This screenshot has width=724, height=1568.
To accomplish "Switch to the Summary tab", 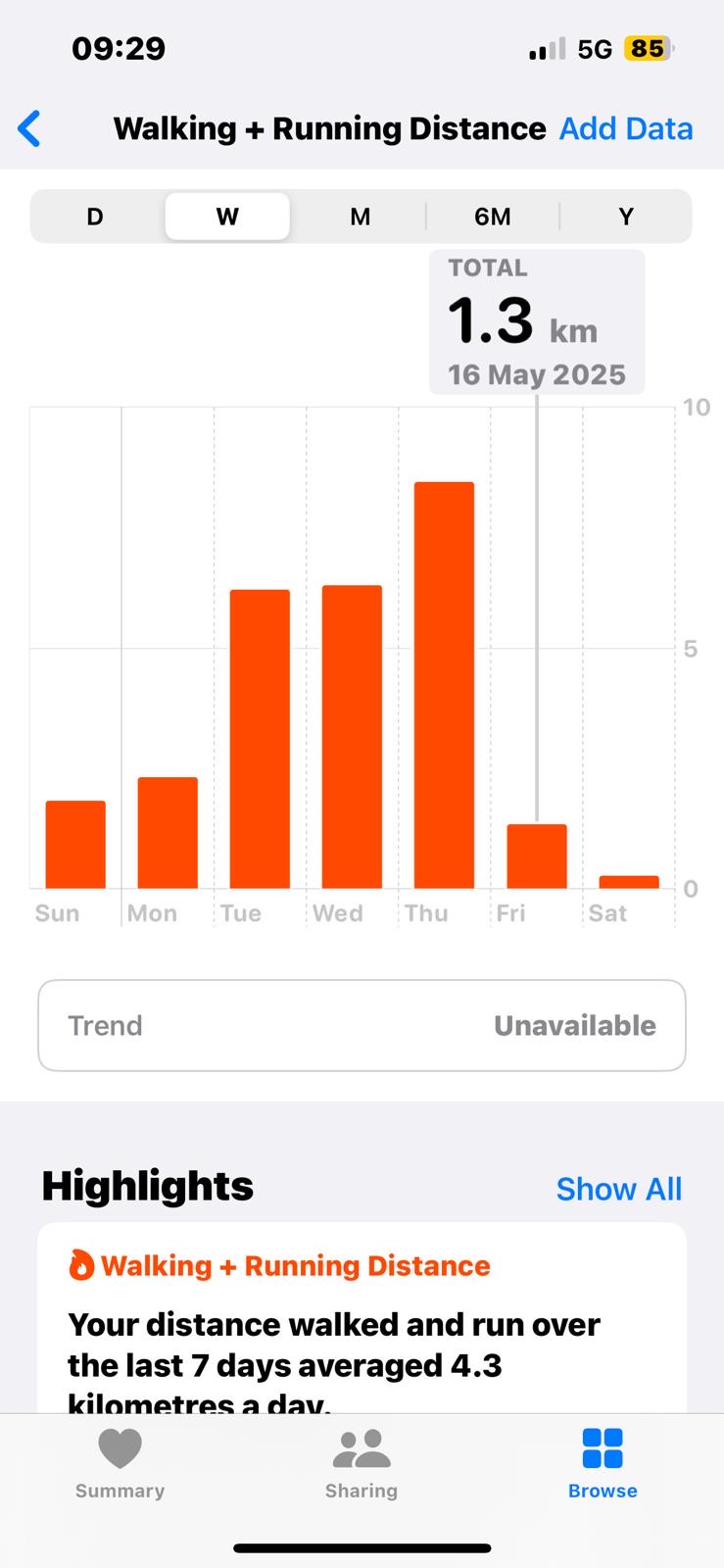I will tap(120, 1463).
